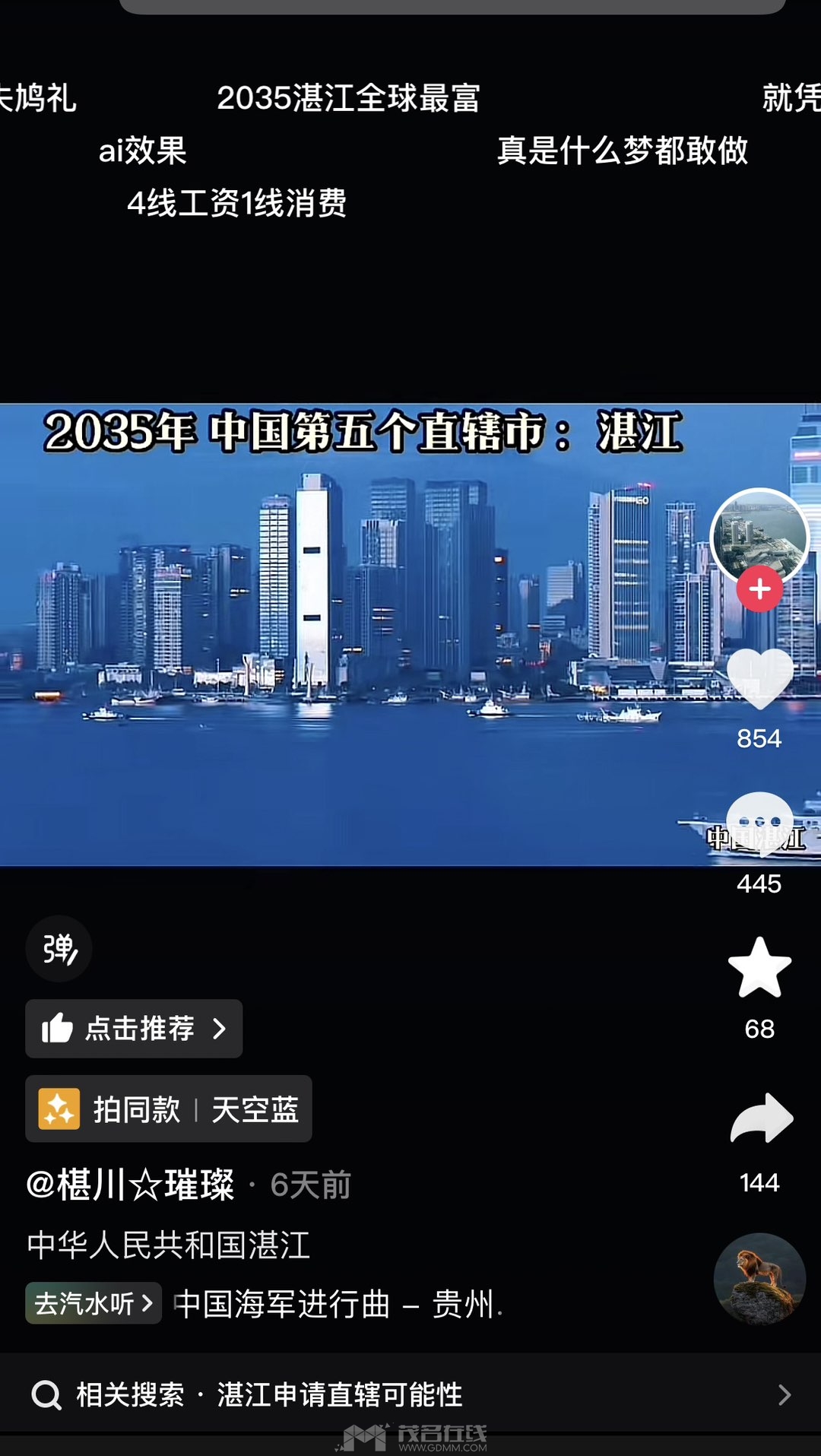Open the creator's profile avatar
The image size is (821, 1456).
759,535
